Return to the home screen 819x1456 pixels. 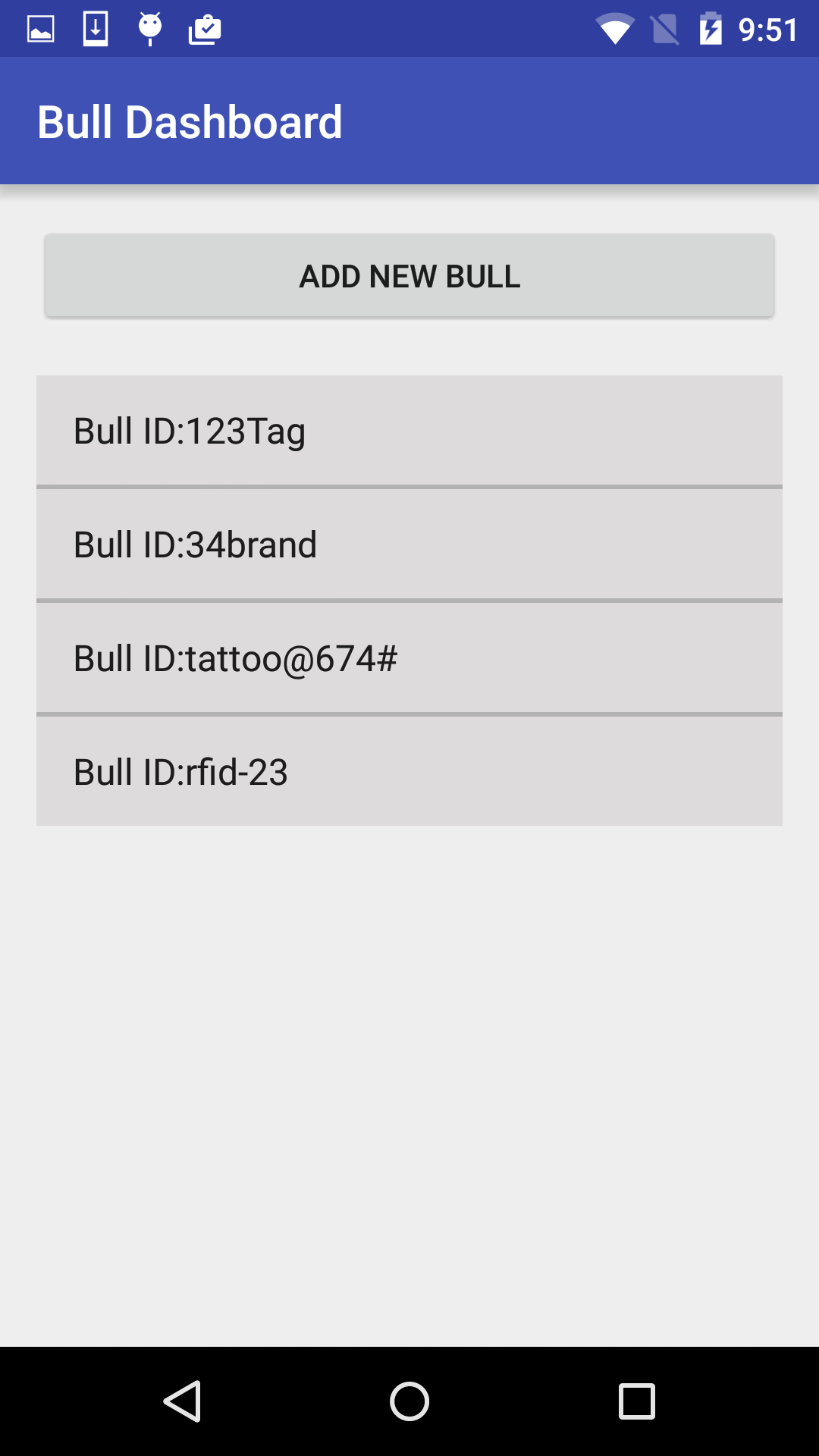[x=409, y=1401]
